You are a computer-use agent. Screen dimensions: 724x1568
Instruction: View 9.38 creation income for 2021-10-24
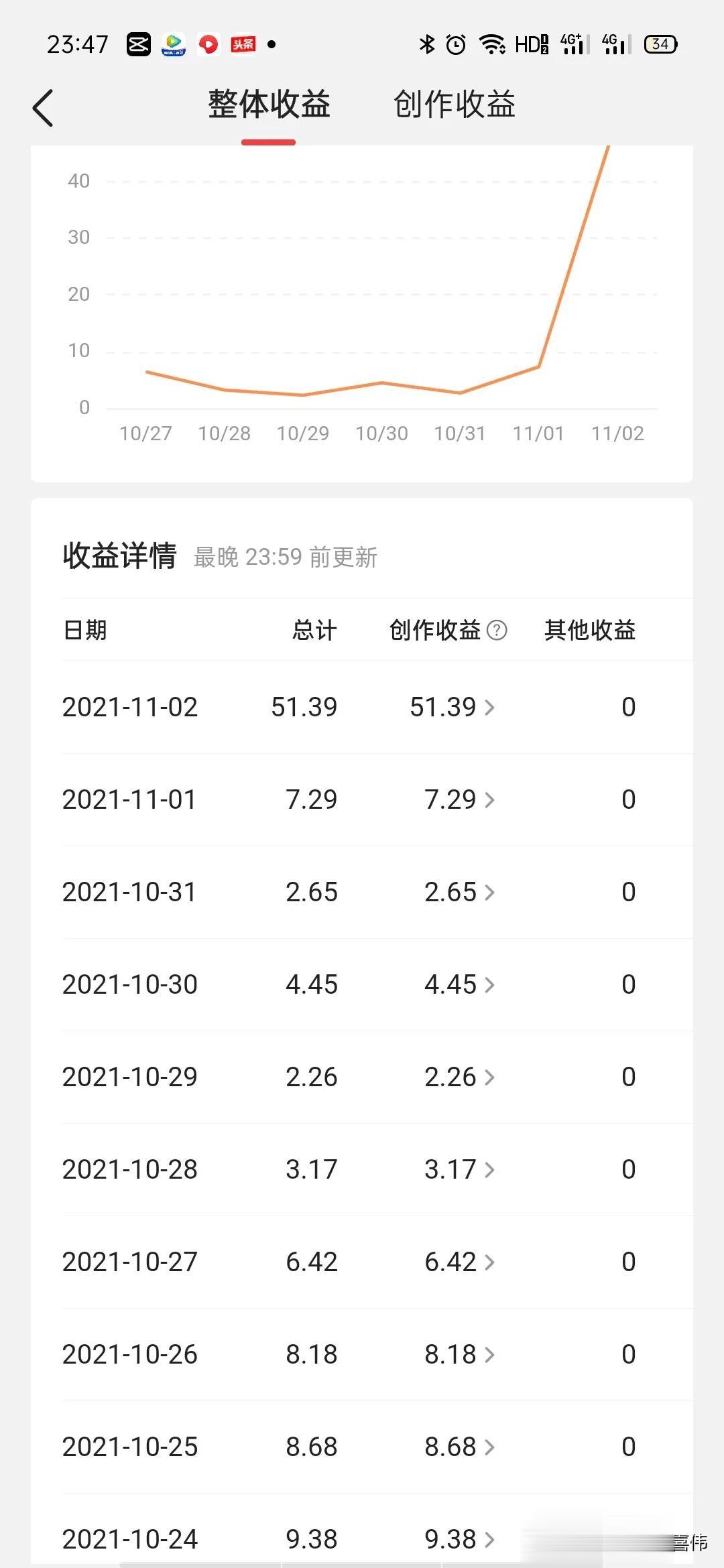point(460,1539)
